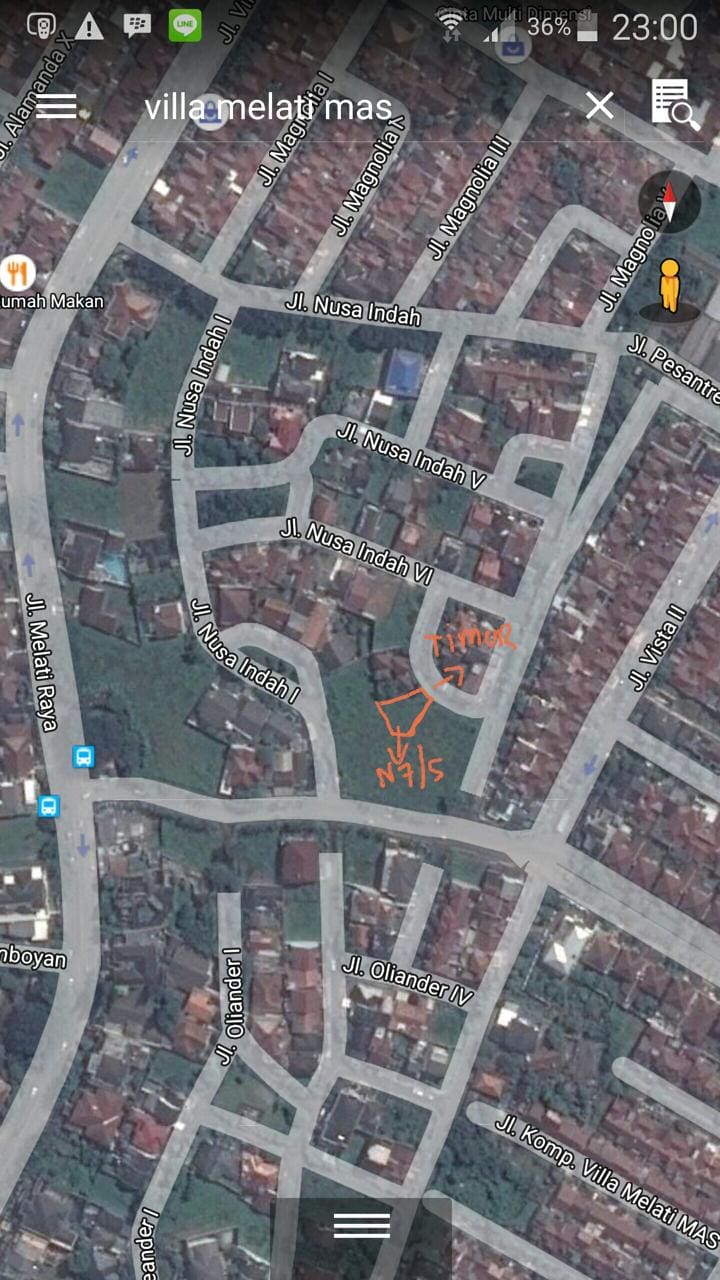Clear the search with the X button
720x1280 pixels.
click(599, 105)
